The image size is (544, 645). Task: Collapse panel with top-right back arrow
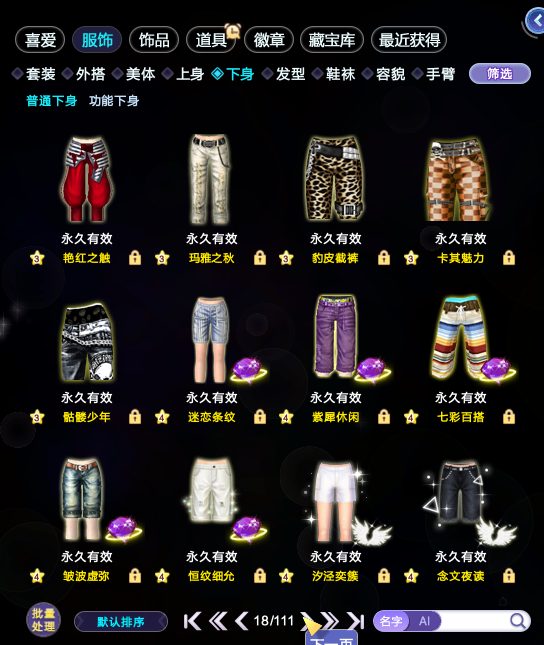(535, 21)
